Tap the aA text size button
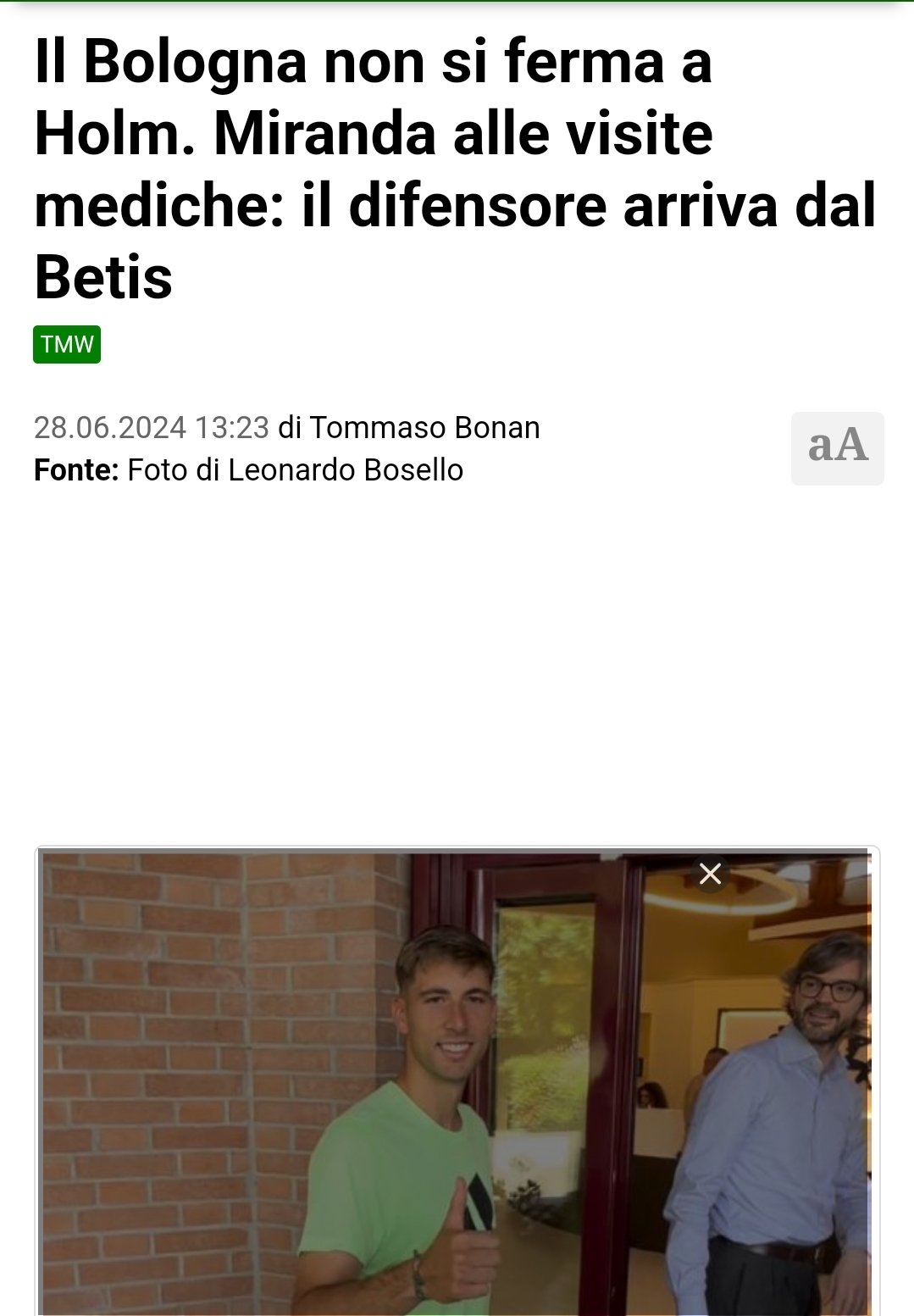Viewport: 914px width, 1316px height. pos(837,448)
